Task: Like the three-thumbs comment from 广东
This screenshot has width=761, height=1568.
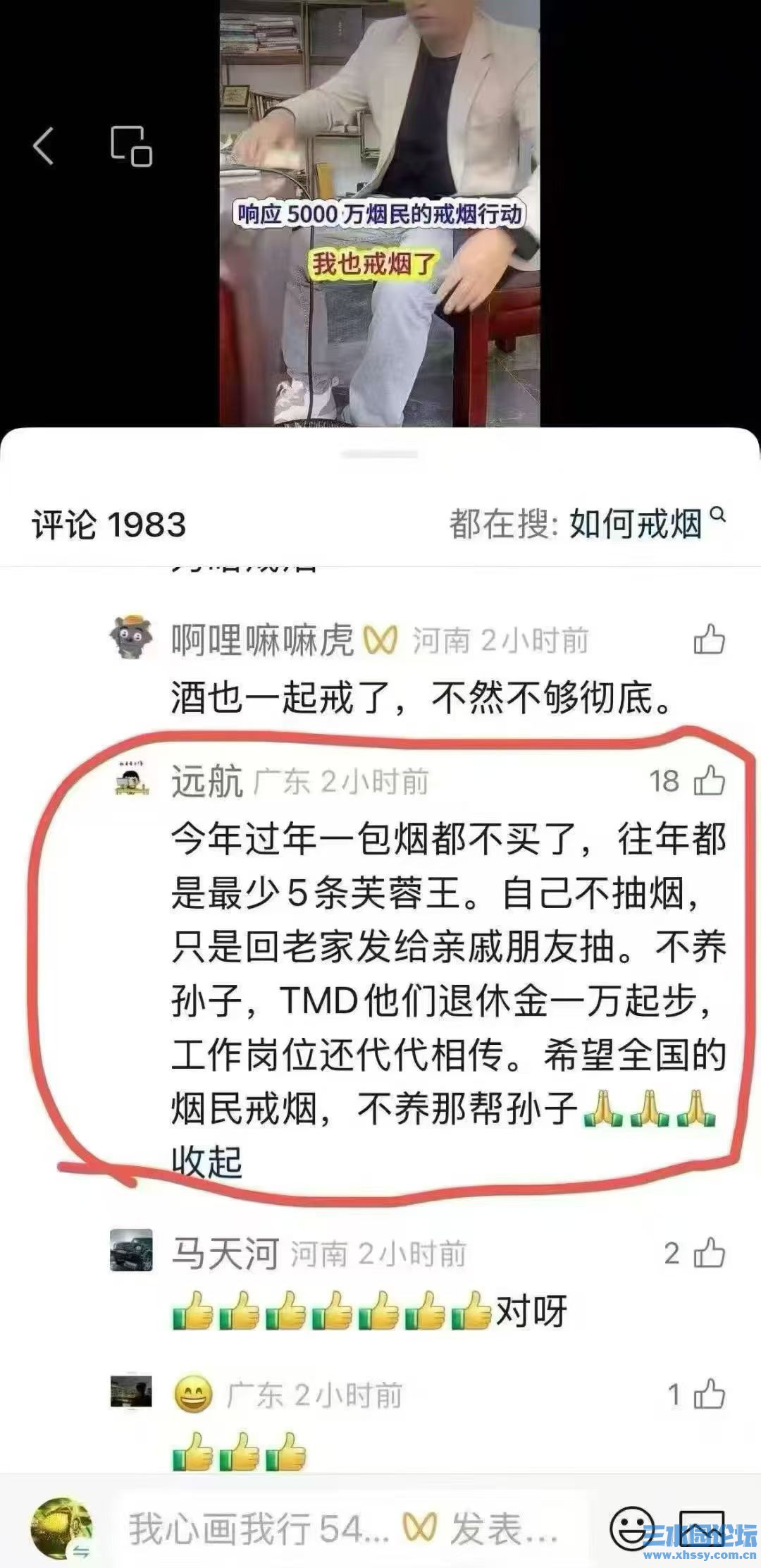Action: 709,1395
